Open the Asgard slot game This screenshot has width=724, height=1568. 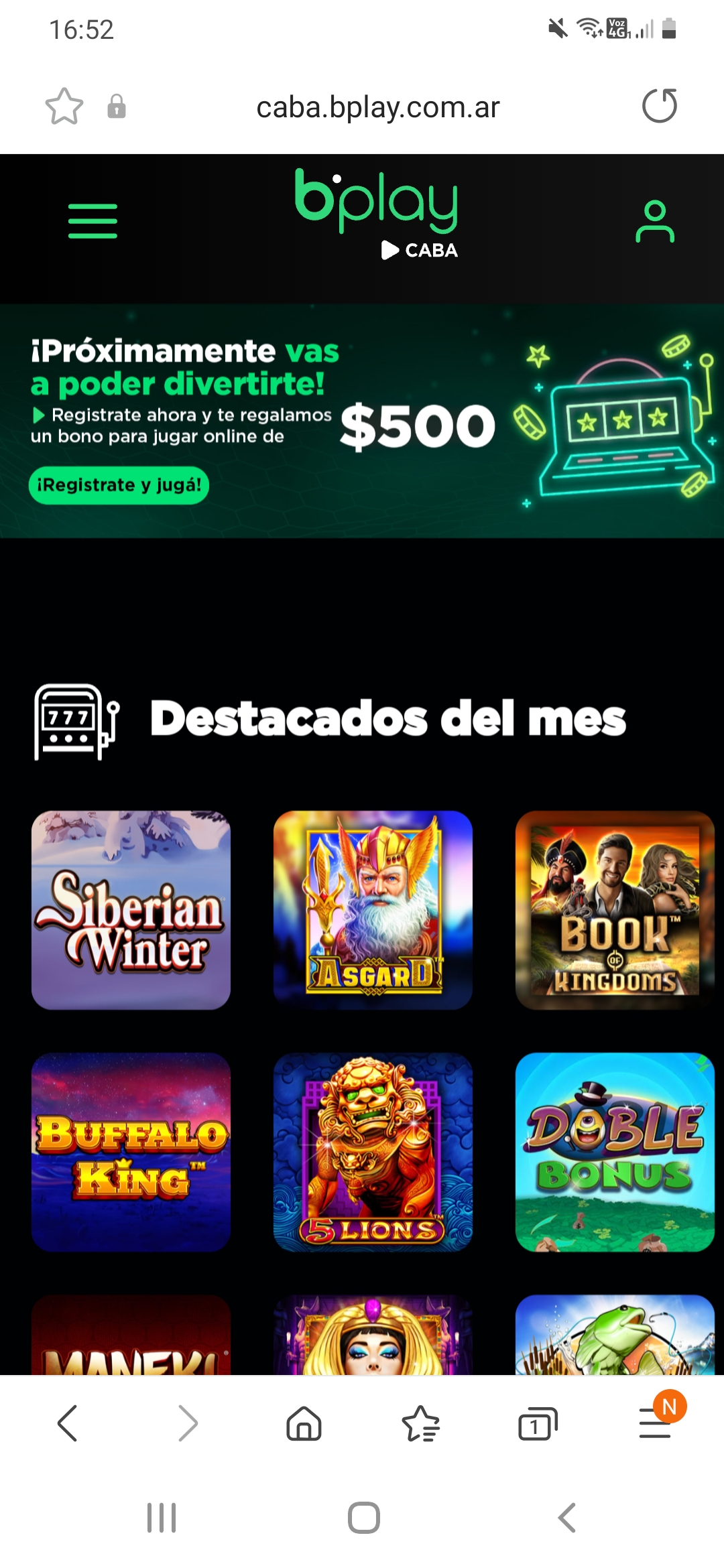click(x=373, y=910)
